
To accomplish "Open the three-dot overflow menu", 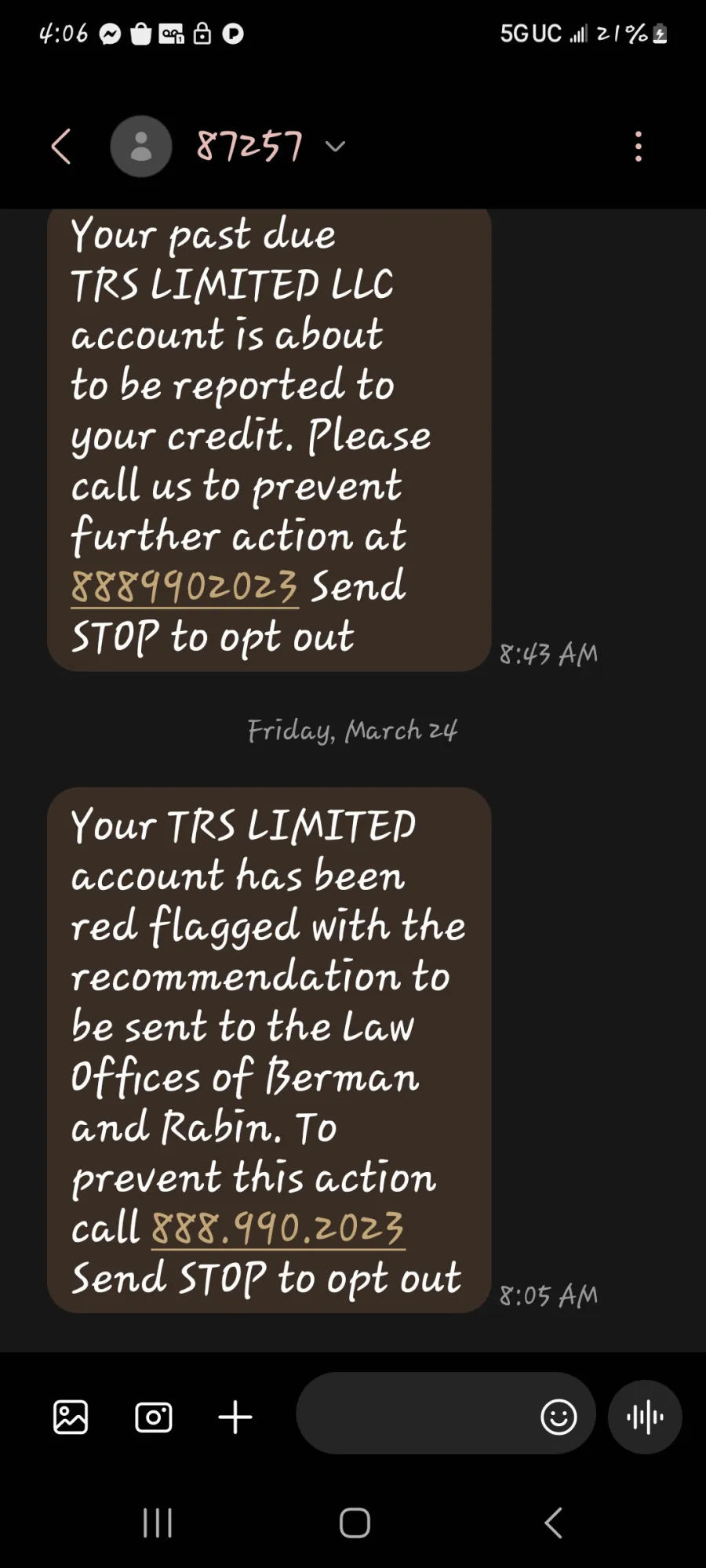I will [x=639, y=147].
